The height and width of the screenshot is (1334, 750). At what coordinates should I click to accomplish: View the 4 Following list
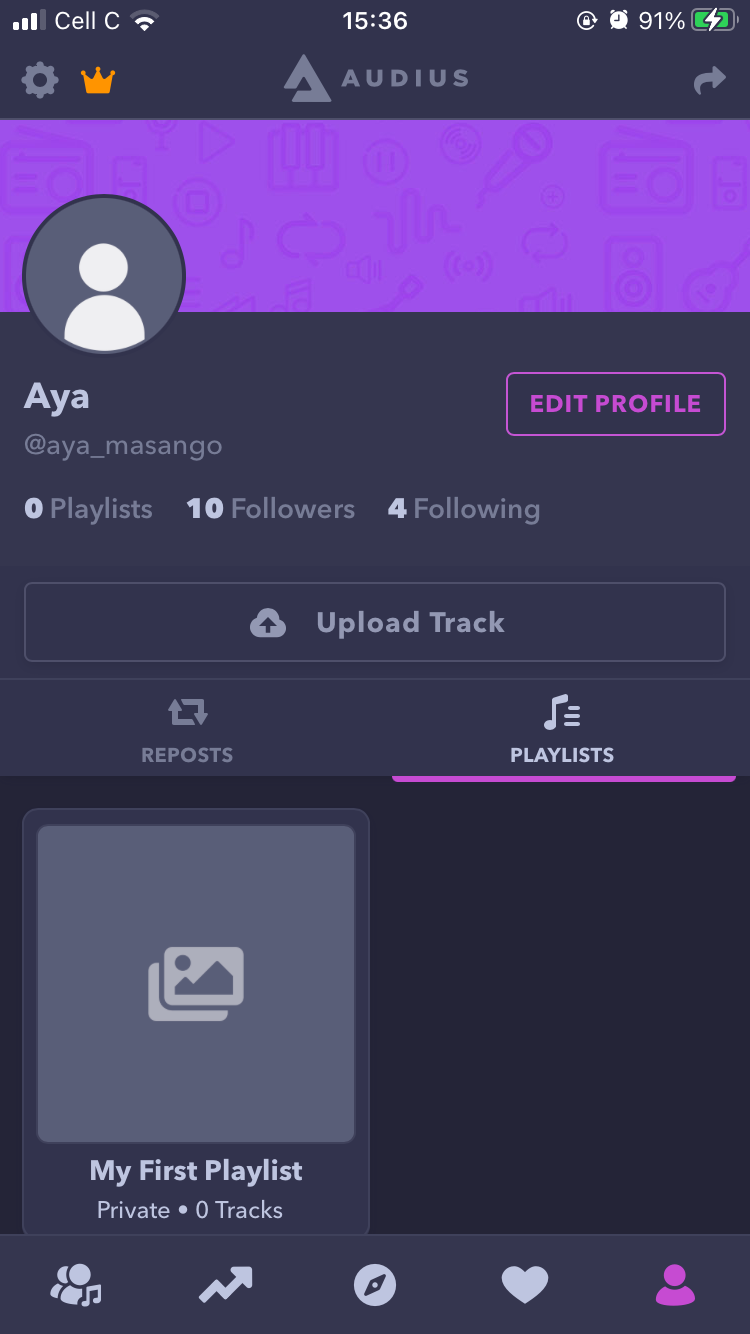click(x=464, y=509)
